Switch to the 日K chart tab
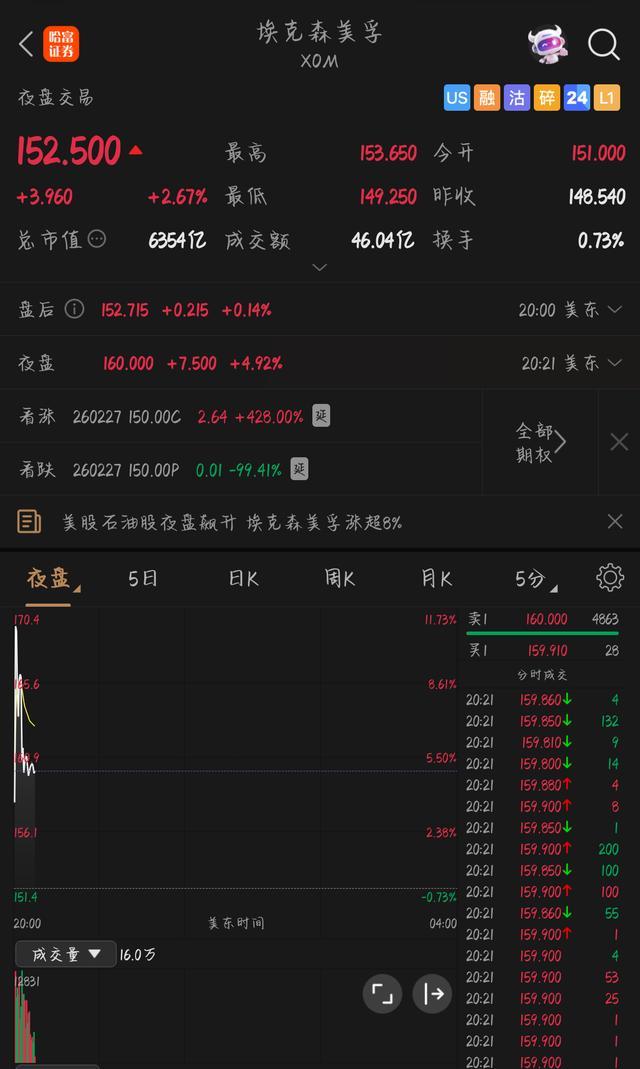This screenshot has height=1069, width=640. coord(243,579)
